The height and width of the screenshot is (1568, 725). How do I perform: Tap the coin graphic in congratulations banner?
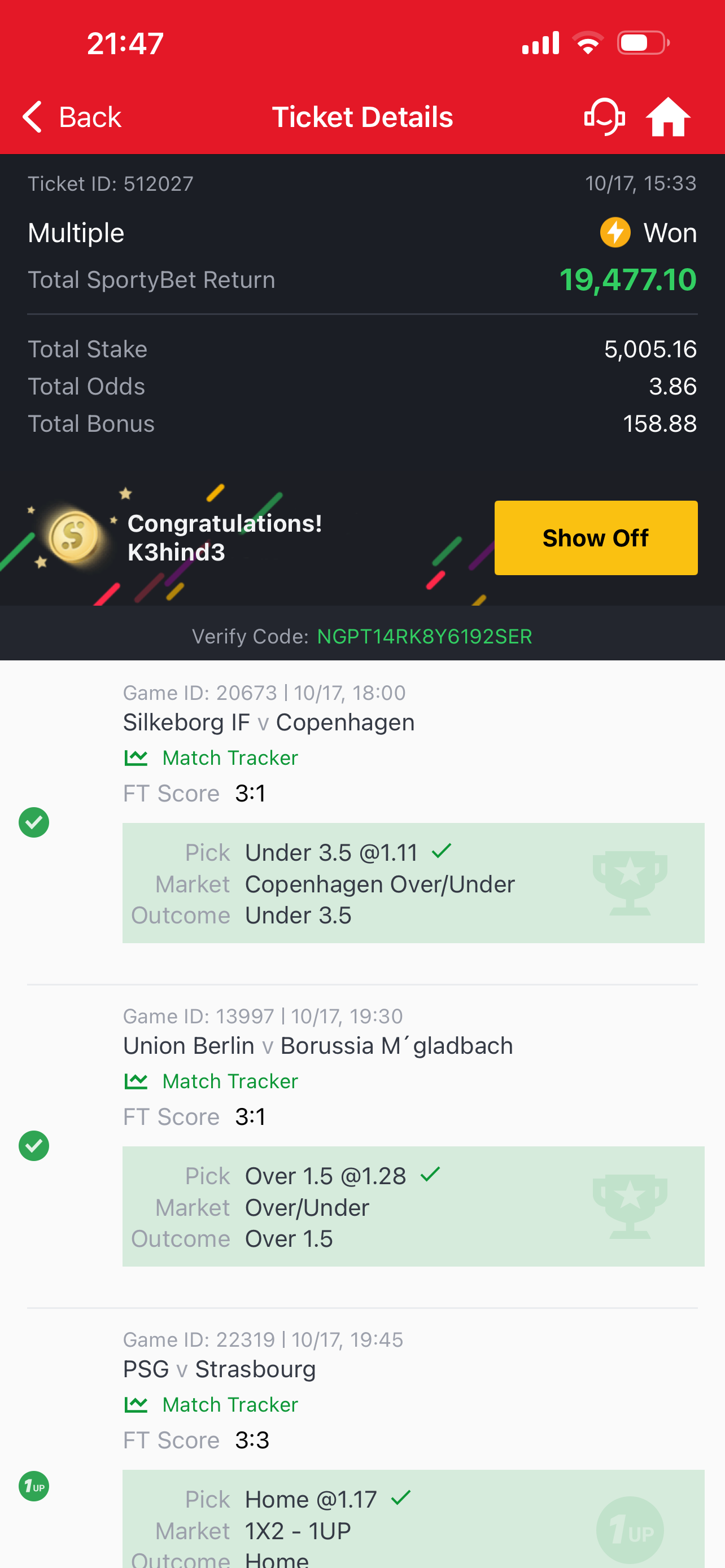coord(73,536)
